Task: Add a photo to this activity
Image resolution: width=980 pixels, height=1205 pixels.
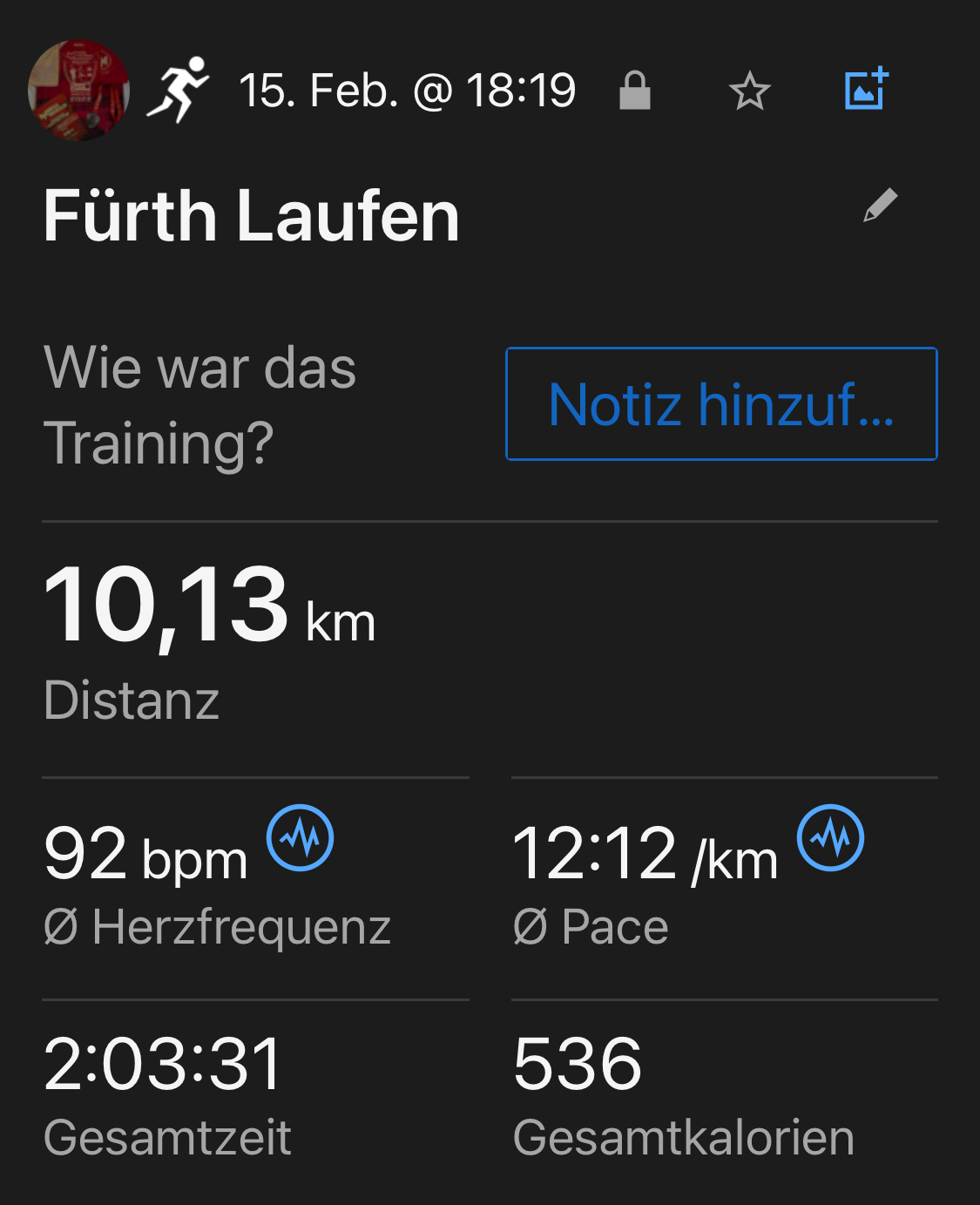Action: coord(866,89)
